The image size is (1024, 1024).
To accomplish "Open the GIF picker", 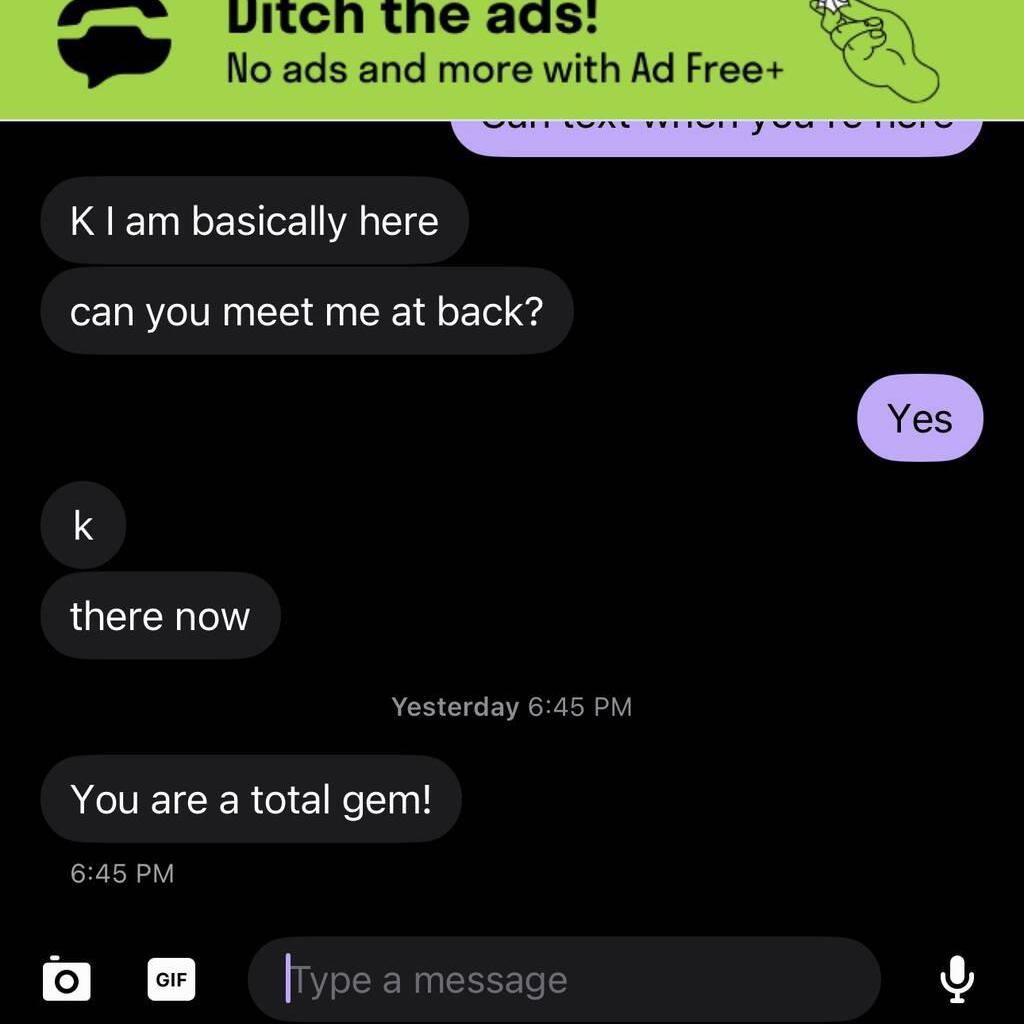I will click(171, 979).
